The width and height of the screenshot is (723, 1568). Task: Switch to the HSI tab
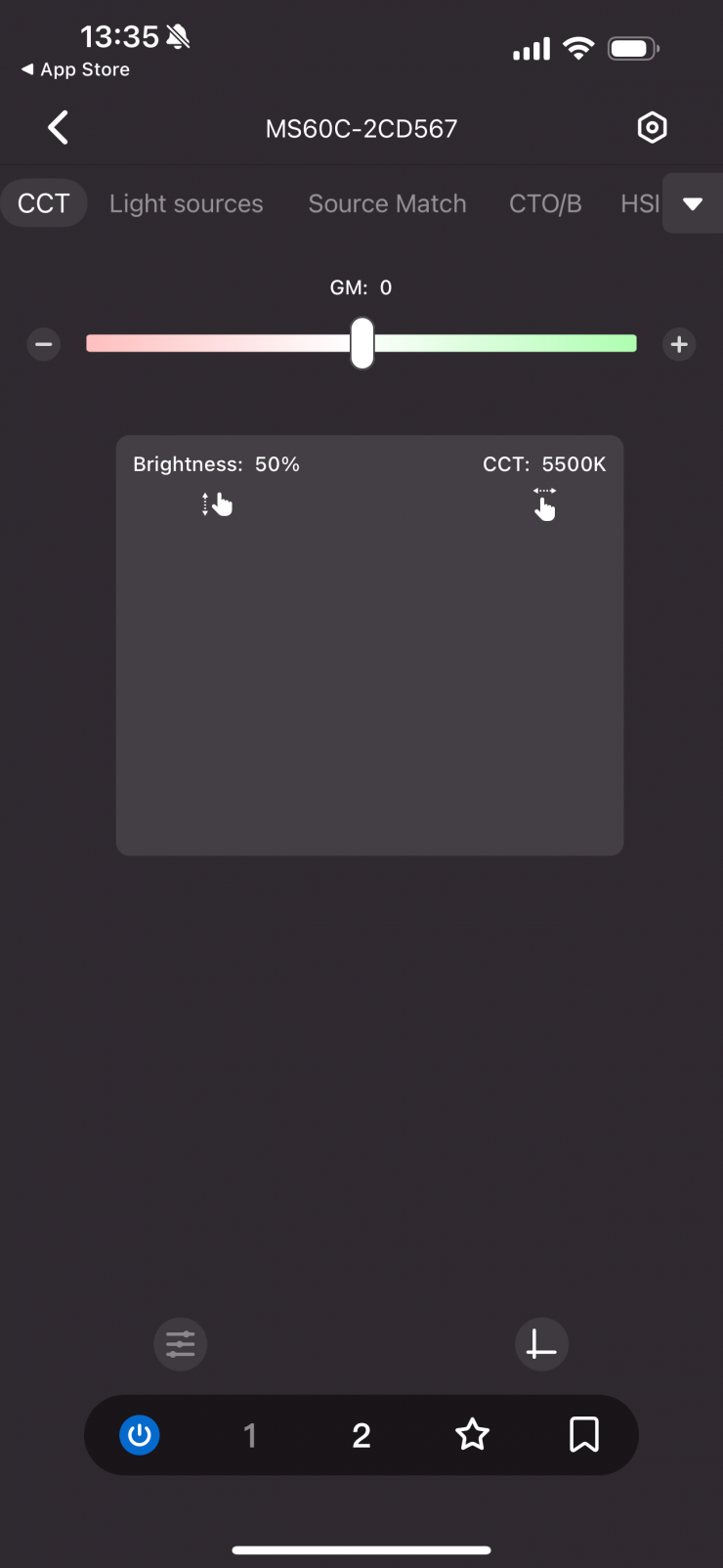tap(639, 203)
